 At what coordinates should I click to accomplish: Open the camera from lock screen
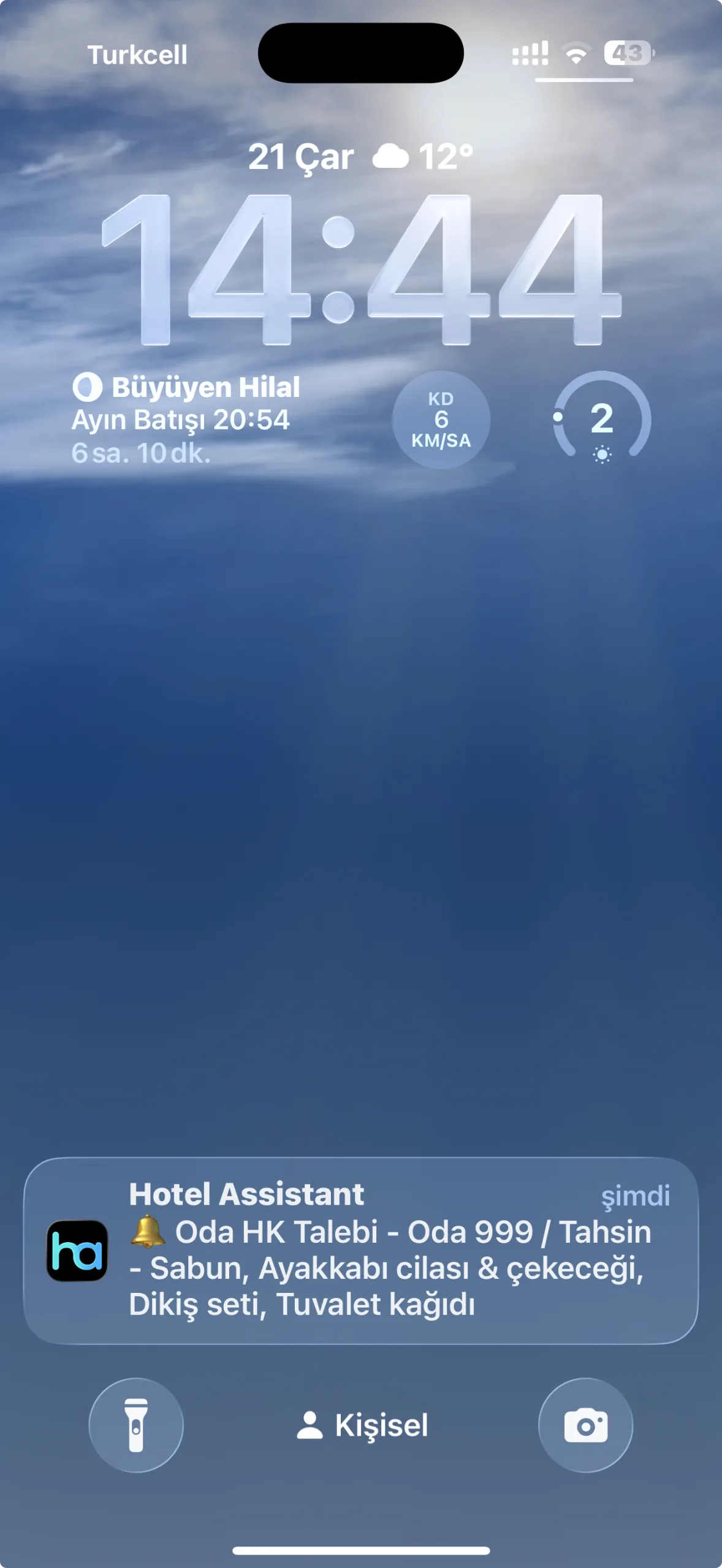coord(585,1425)
